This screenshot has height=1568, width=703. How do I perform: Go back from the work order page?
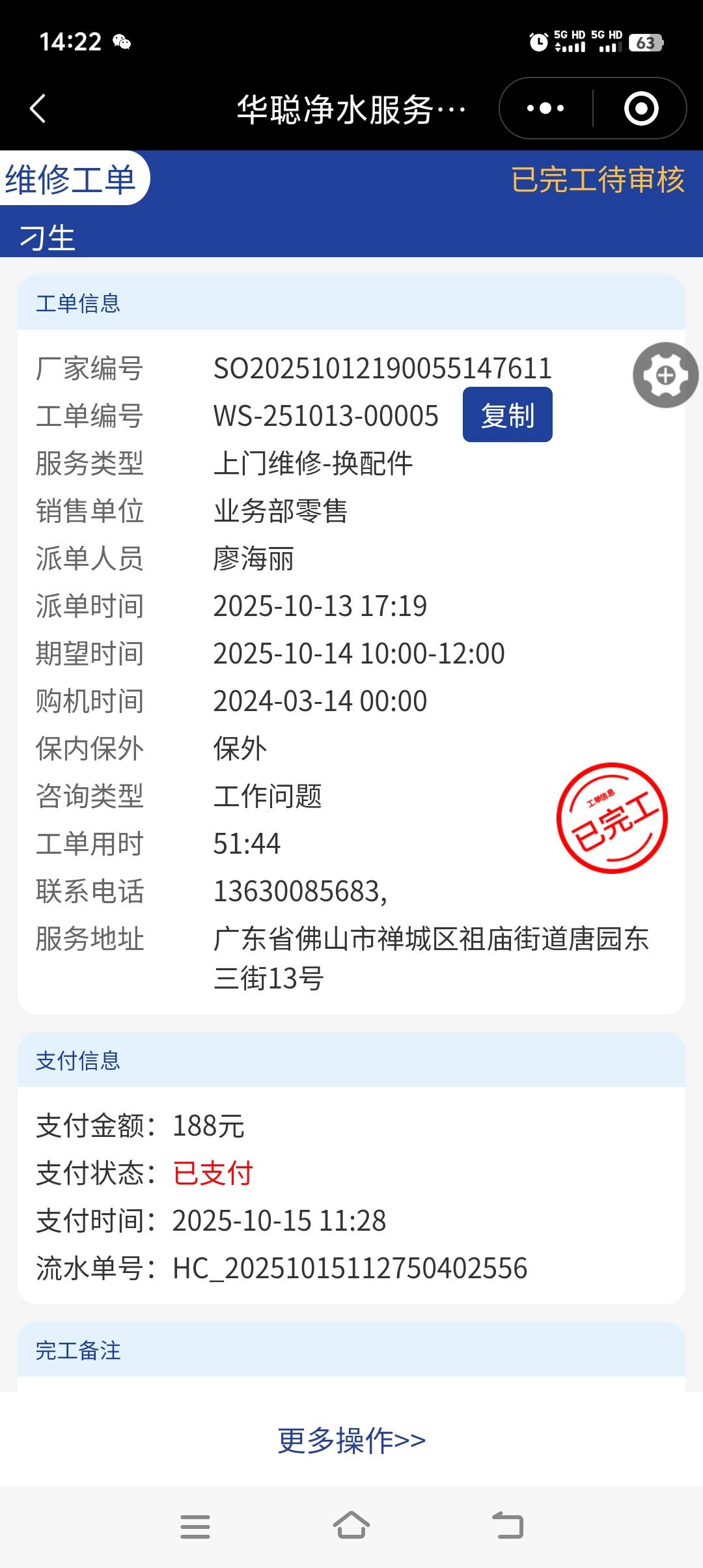38,108
